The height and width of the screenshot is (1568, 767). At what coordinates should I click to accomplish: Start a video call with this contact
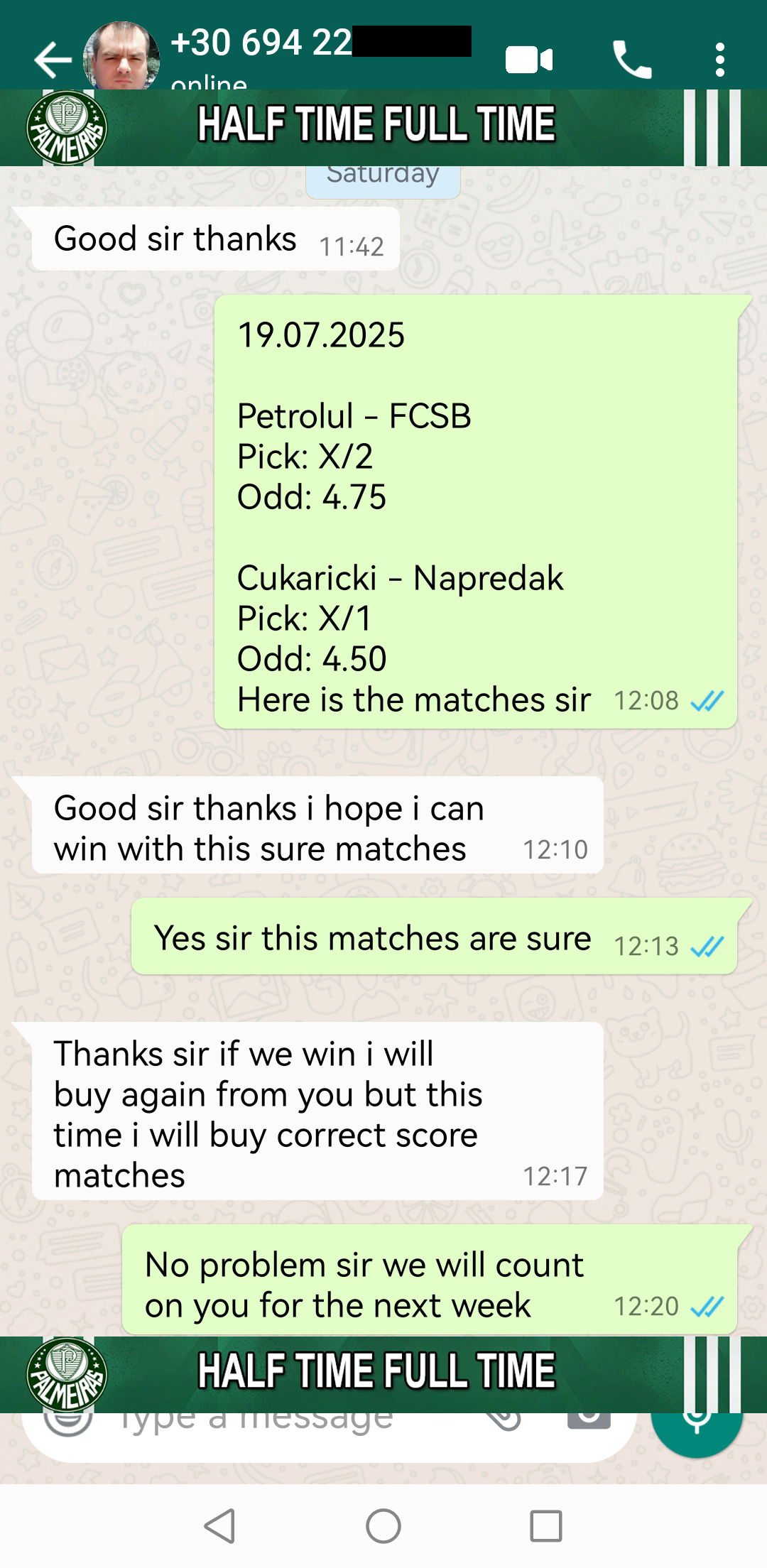529,60
